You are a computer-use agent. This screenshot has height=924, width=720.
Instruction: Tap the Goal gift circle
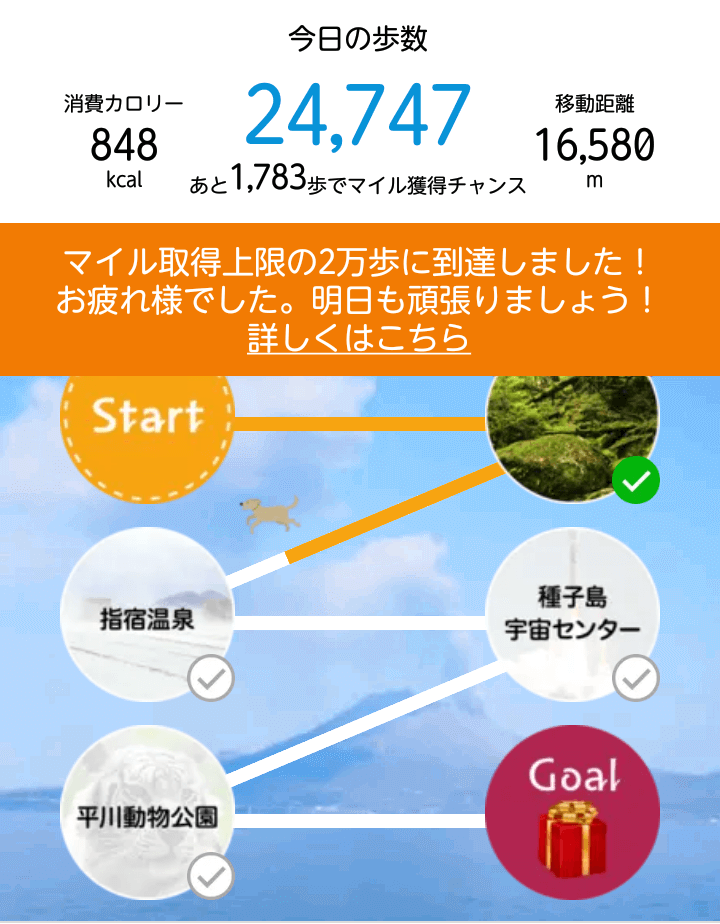[x=572, y=813]
